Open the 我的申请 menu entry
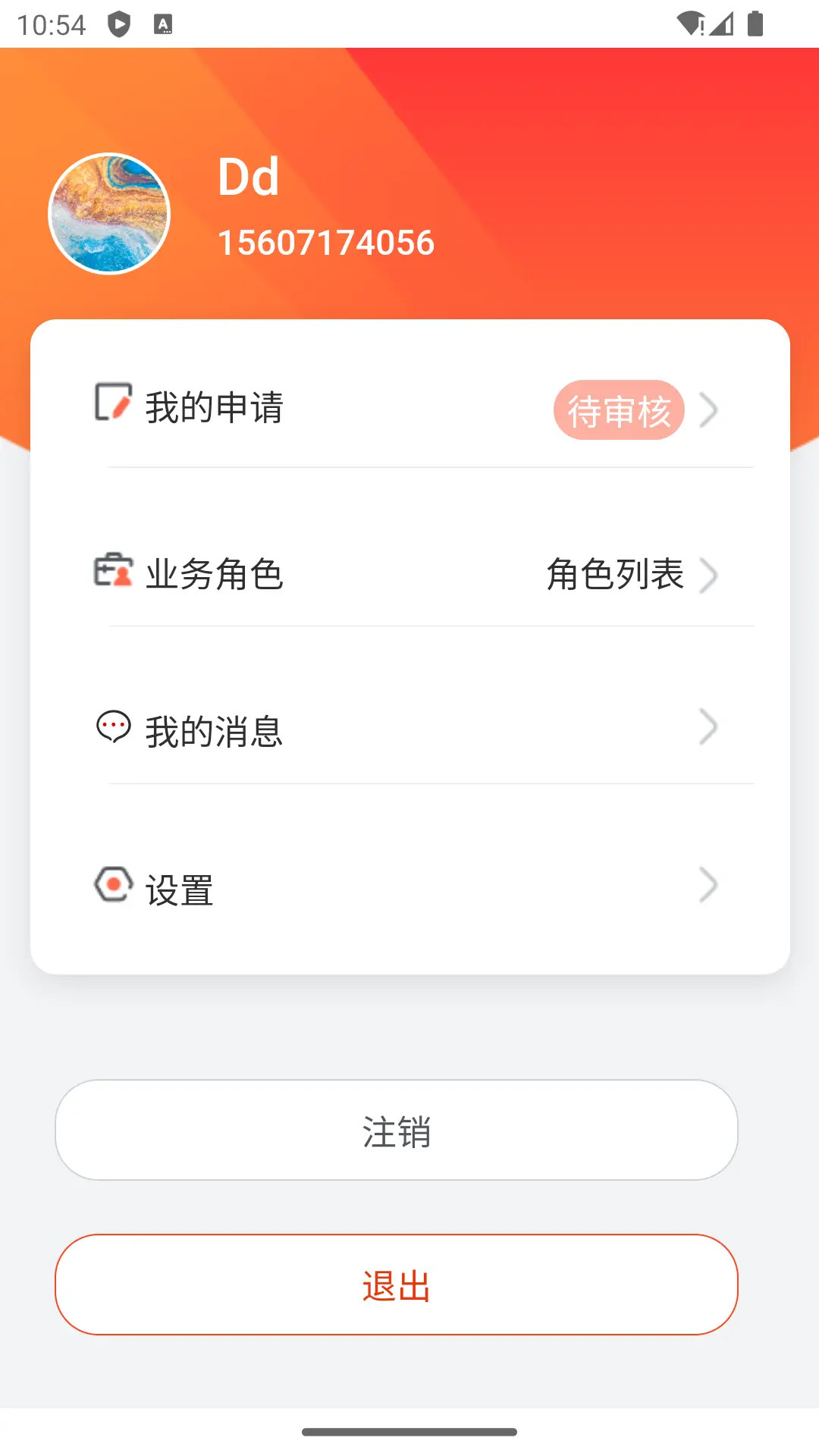The image size is (819, 1456). (x=215, y=408)
